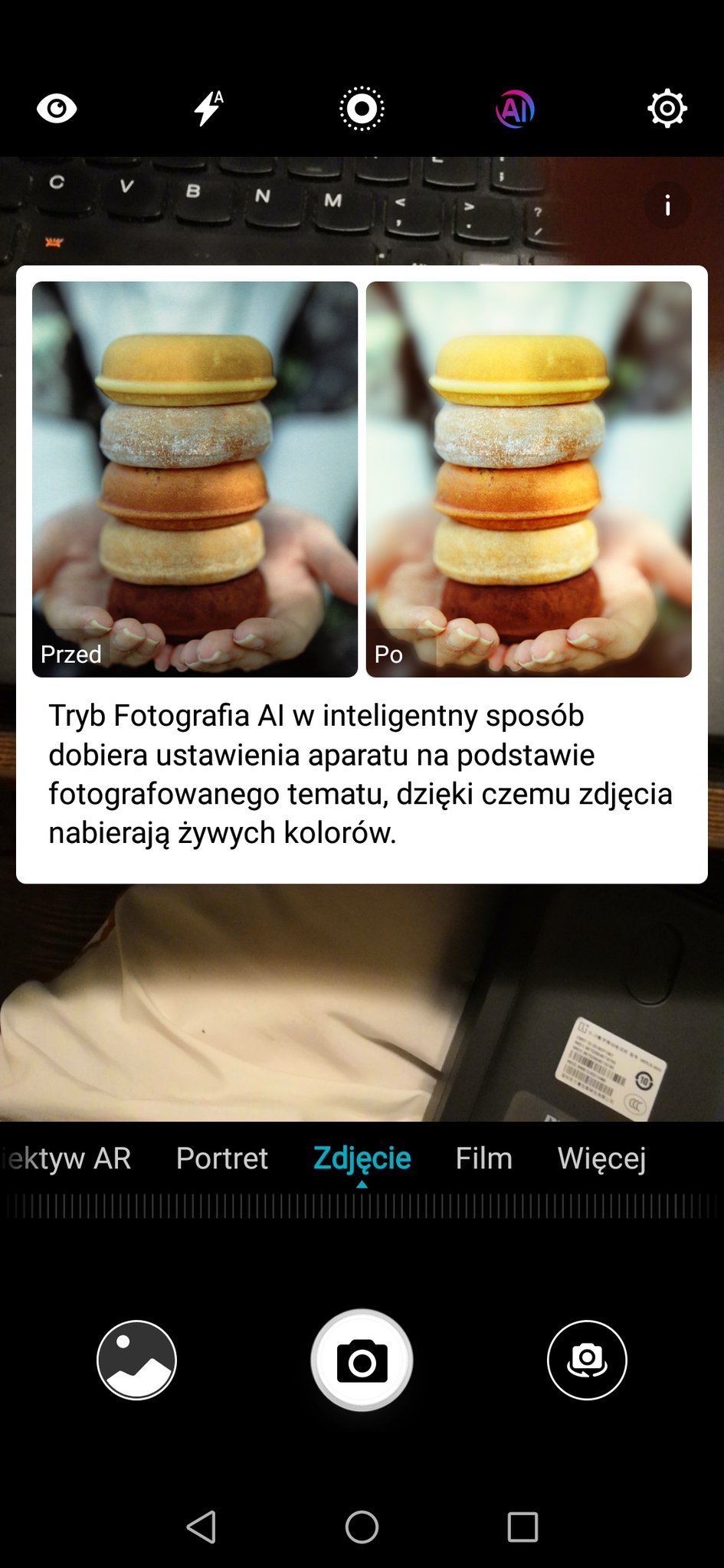Take a photo with shutter button
Screen dimensions: 724x1568
(x=362, y=1361)
